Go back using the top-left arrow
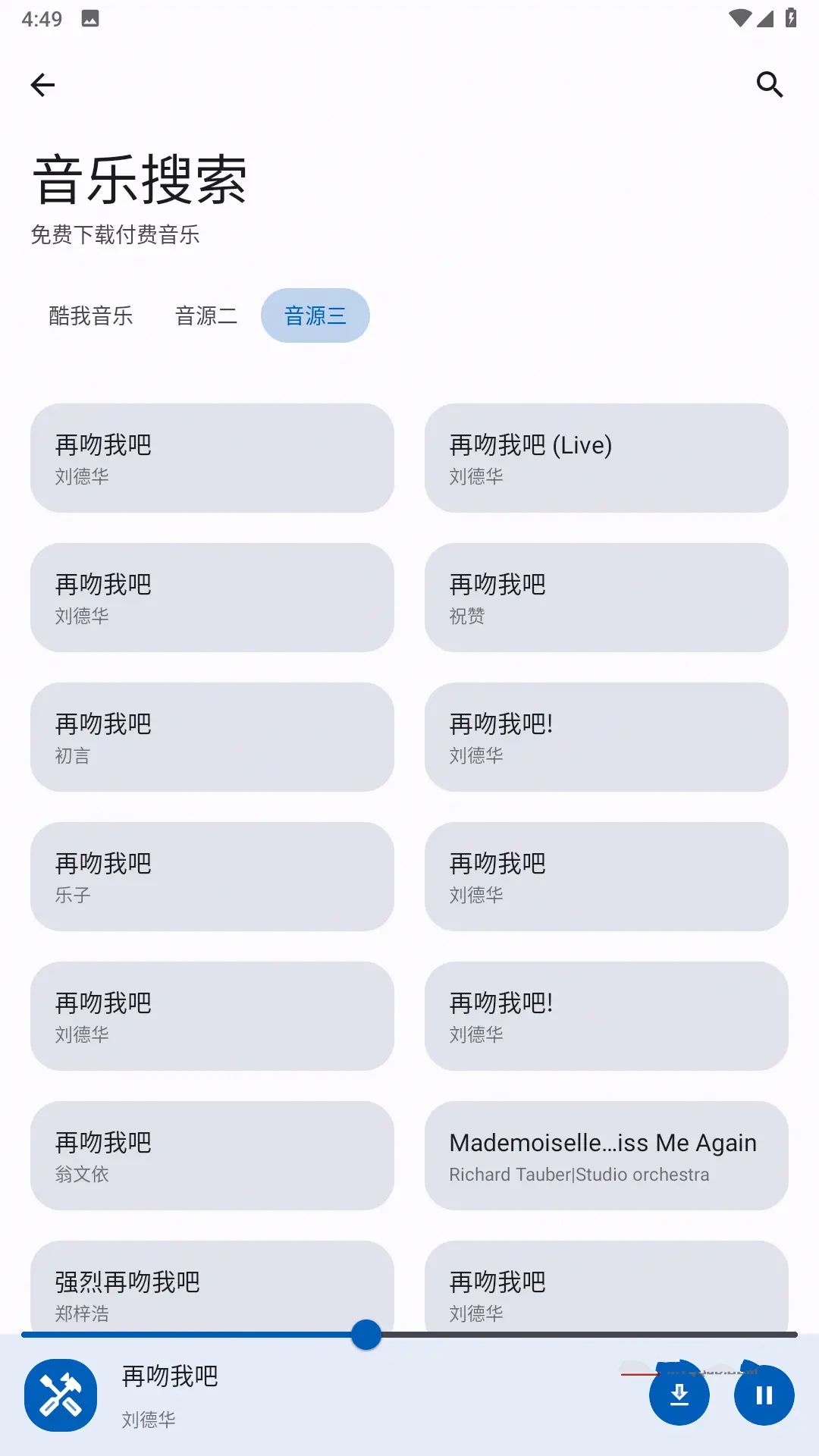Image resolution: width=819 pixels, height=1456 pixels. [x=43, y=85]
